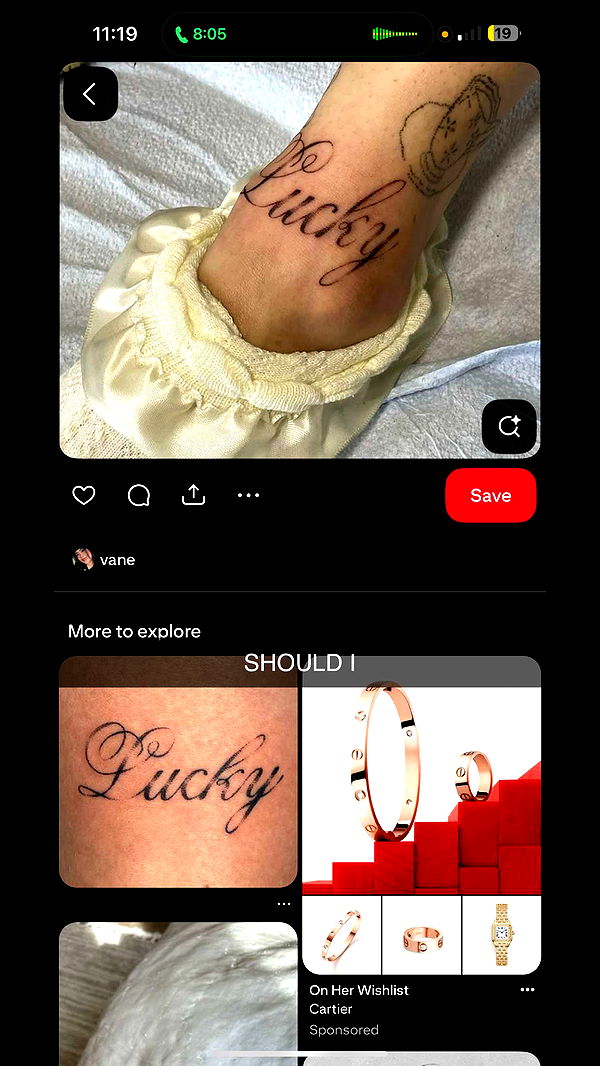The width and height of the screenshot is (600, 1066).
Task: Save this pin
Action: (x=490, y=495)
